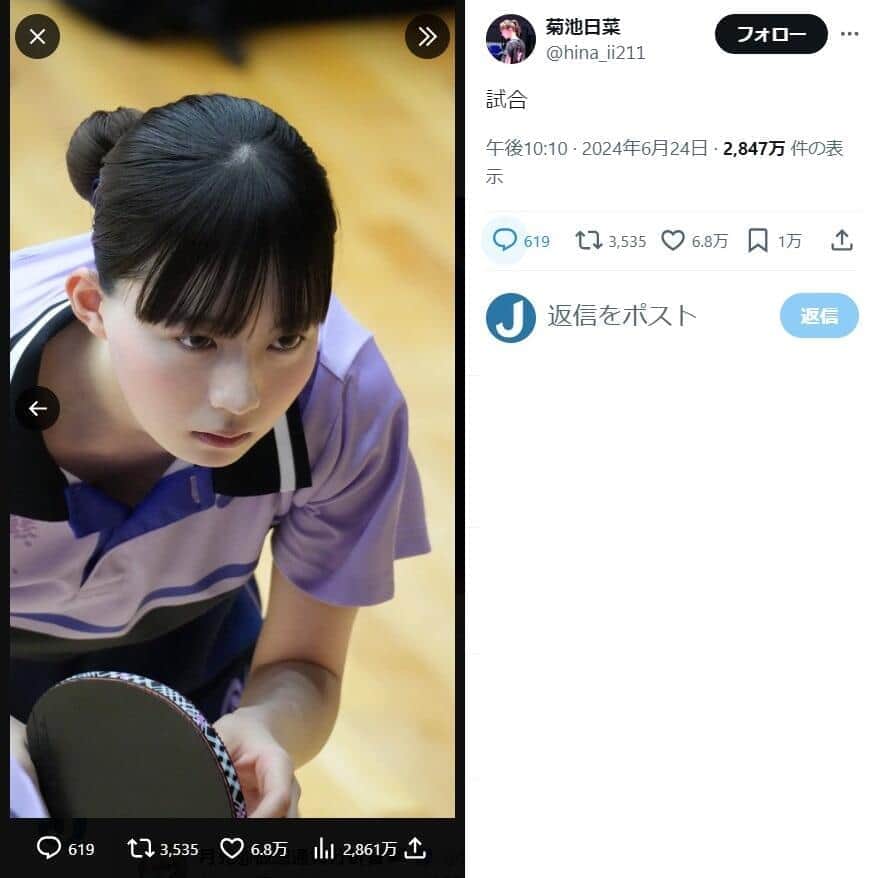
Task: Open the @hina_ii211 profile link
Action: point(595,53)
